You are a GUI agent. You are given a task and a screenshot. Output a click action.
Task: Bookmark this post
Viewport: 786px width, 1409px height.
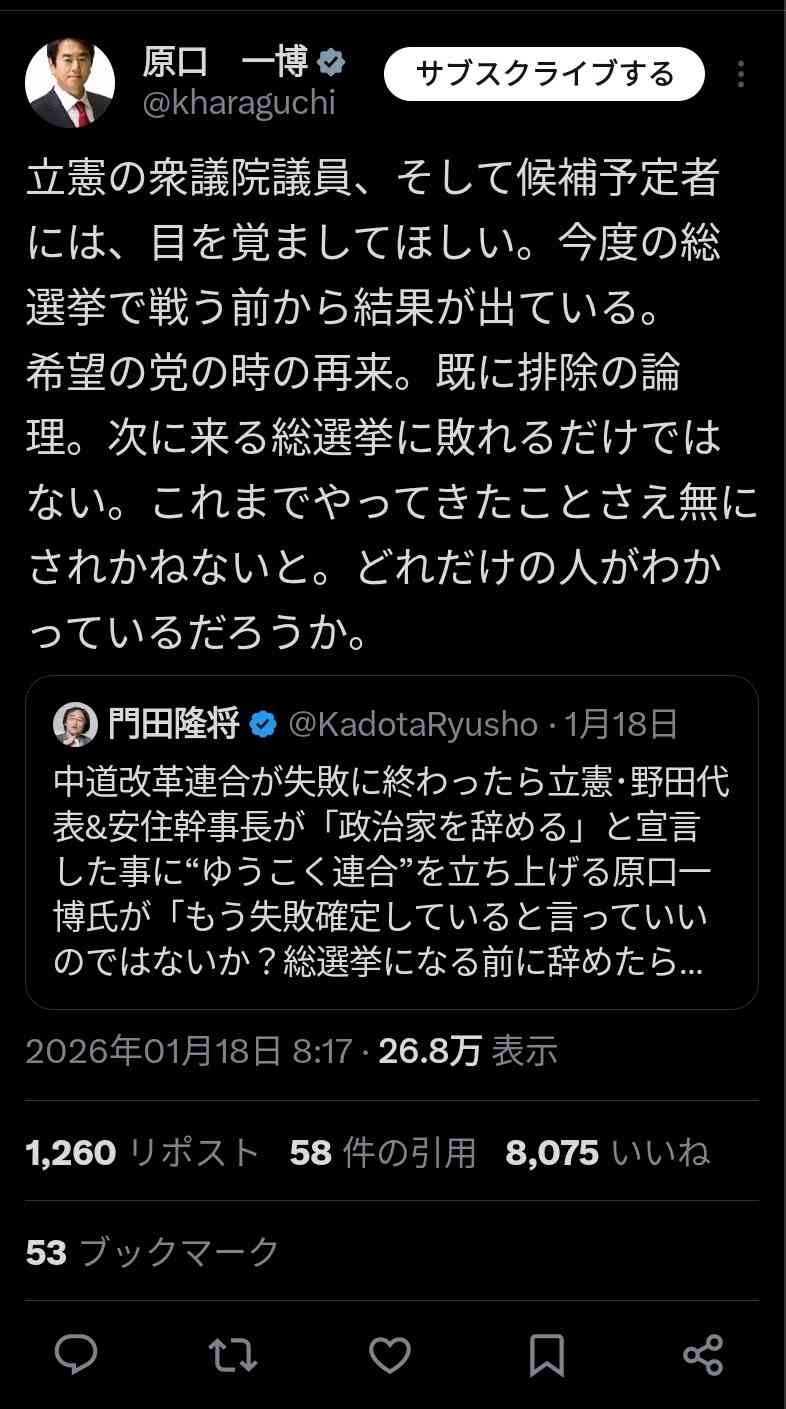pos(546,1355)
